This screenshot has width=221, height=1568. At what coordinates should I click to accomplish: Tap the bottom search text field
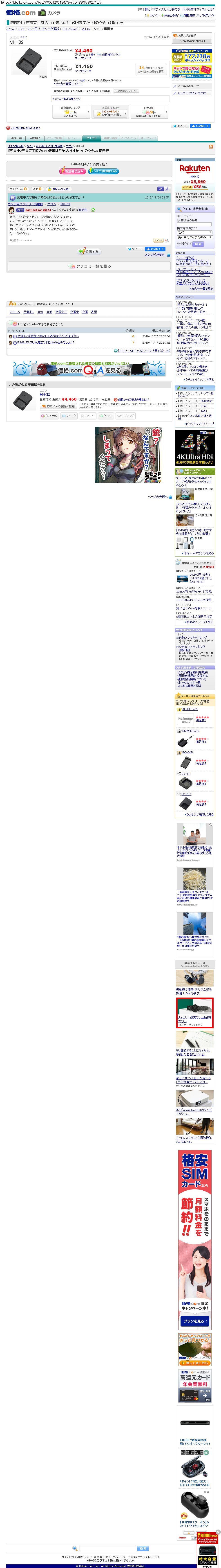107,1548
